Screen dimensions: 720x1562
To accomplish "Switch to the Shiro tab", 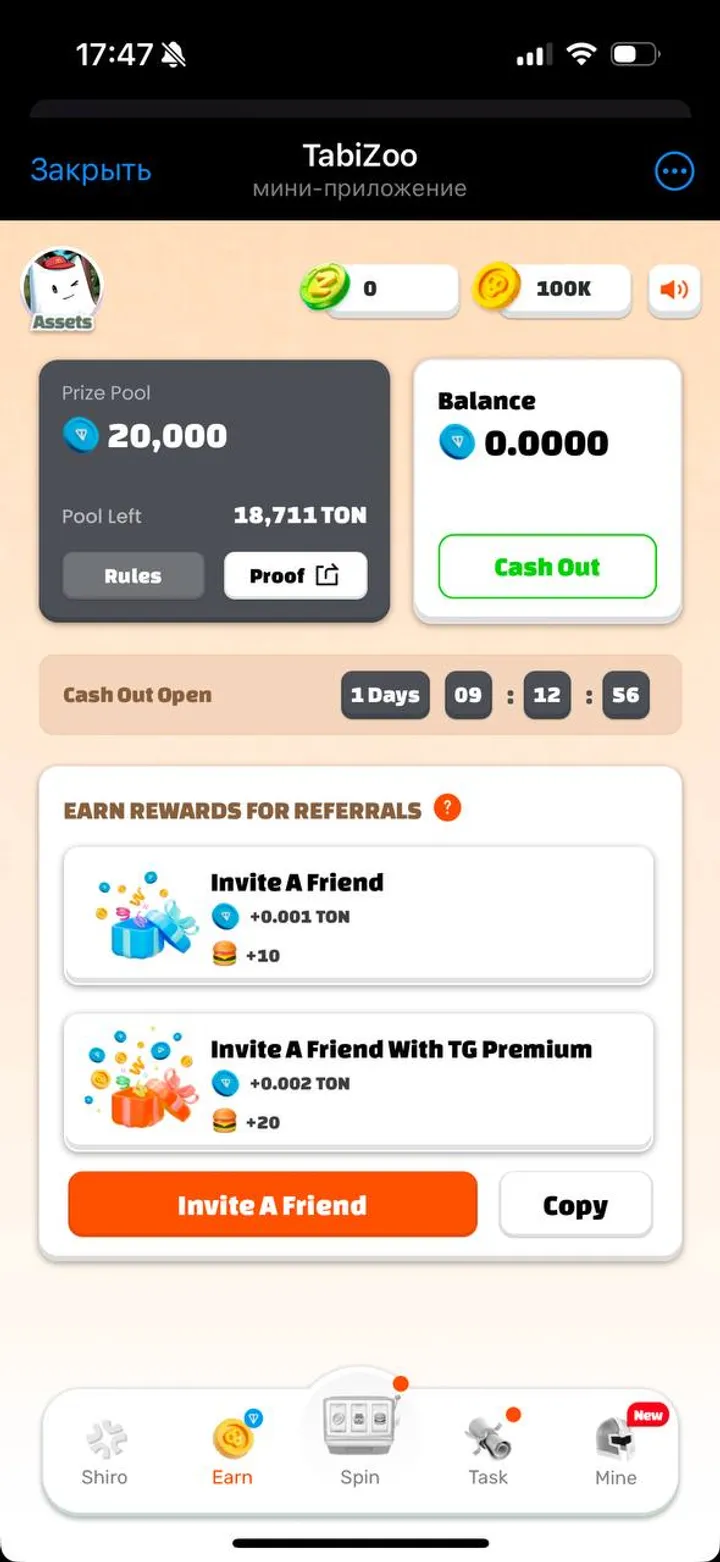I will (x=105, y=1451).
